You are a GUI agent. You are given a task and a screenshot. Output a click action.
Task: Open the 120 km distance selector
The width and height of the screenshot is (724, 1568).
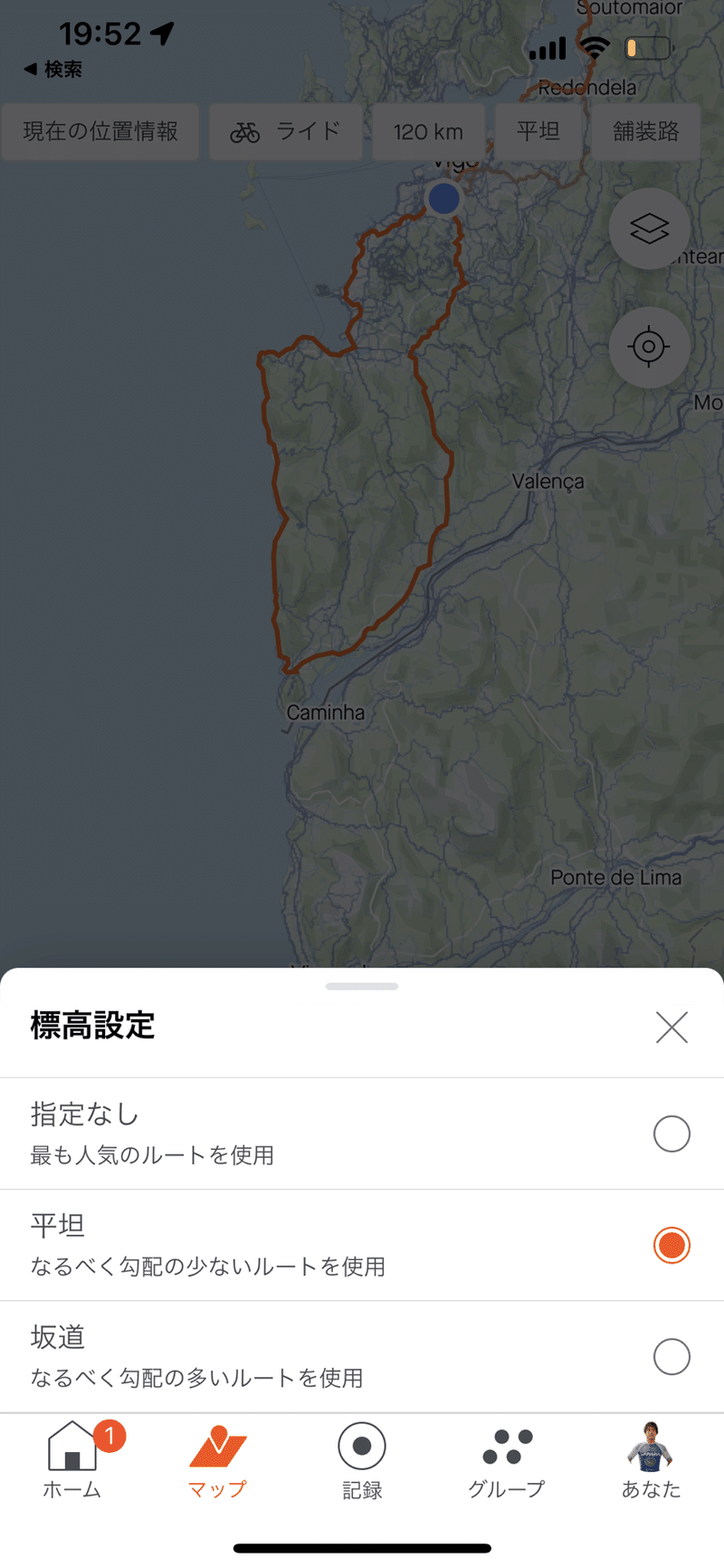(427, 131)
